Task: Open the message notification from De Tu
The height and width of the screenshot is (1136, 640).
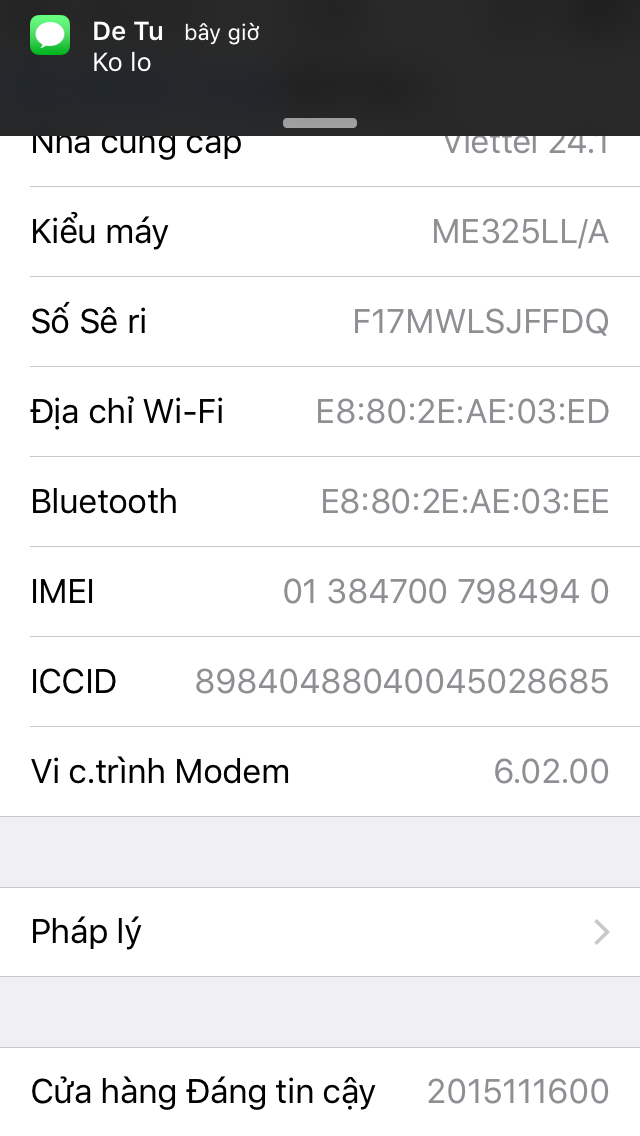Action: pyautogui.click(x=320, y=50)
